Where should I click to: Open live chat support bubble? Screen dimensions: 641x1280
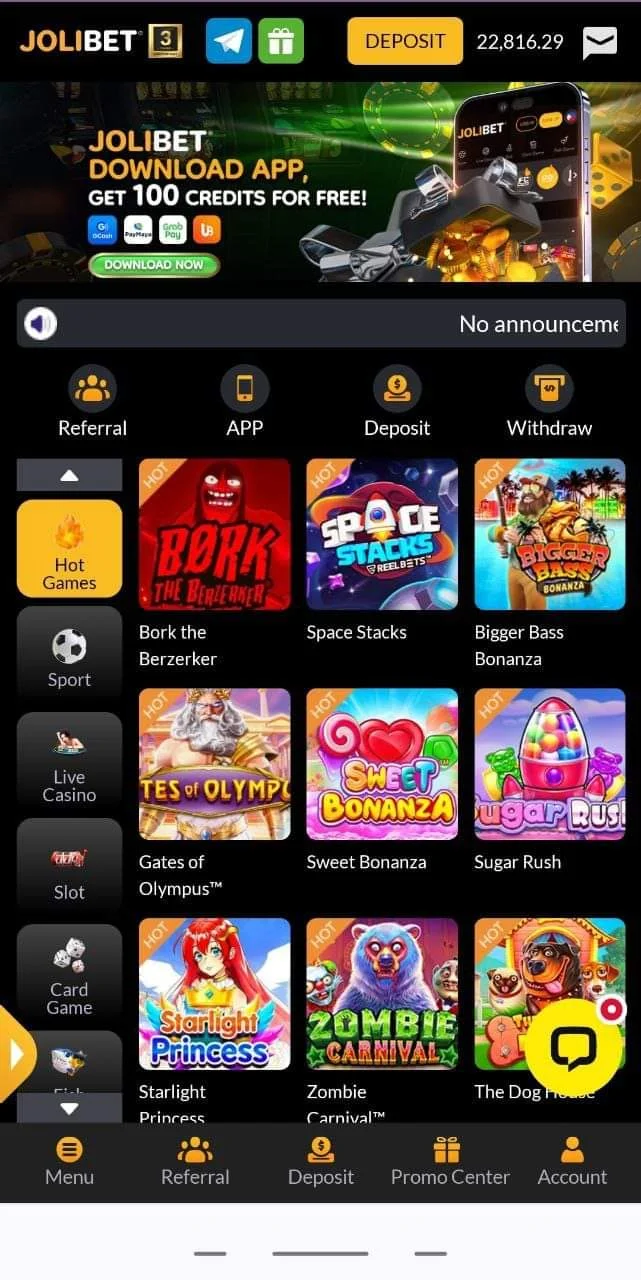pos(574,1047)
